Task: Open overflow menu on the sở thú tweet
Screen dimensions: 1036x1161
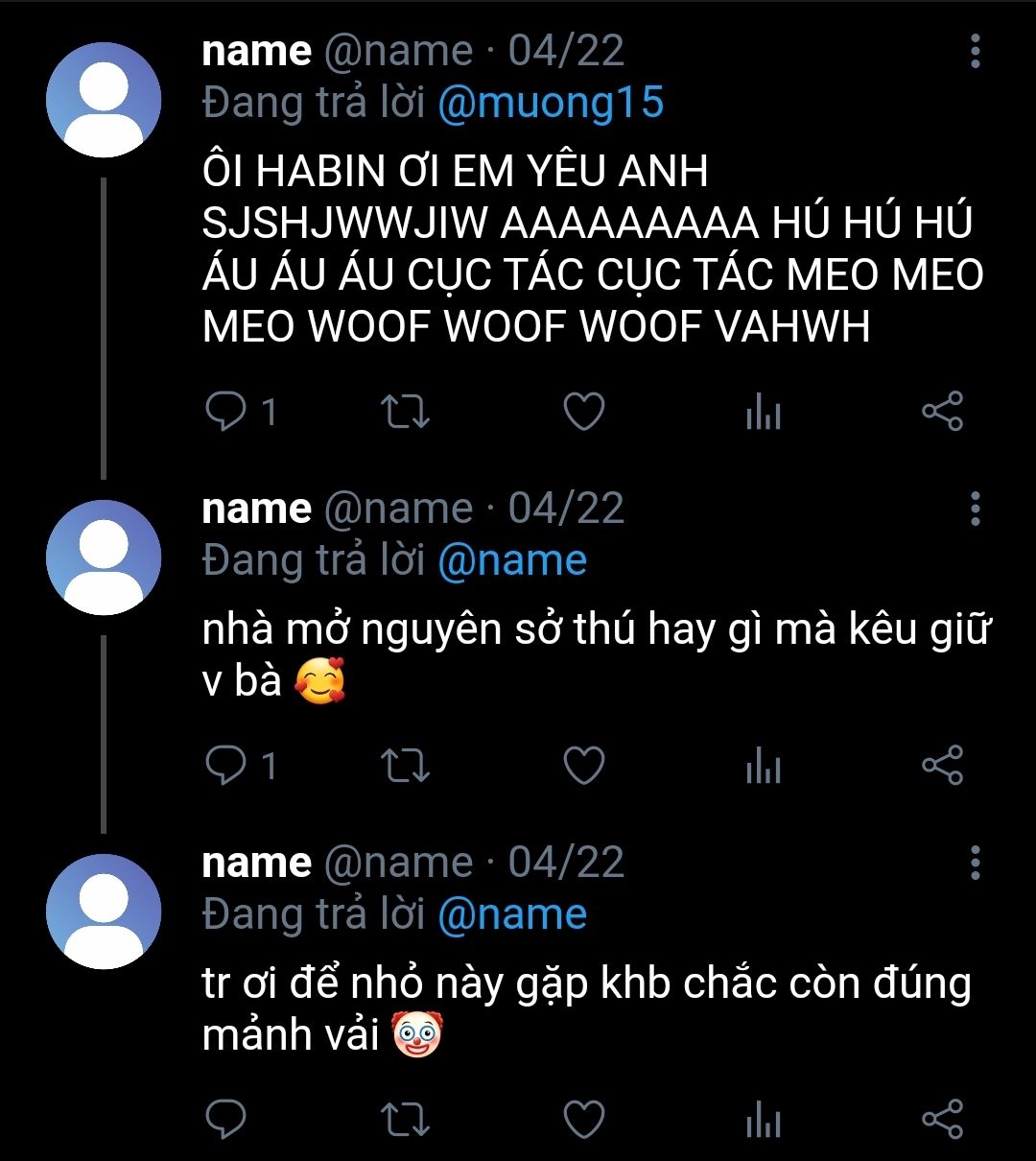Action: coord(975,509)
